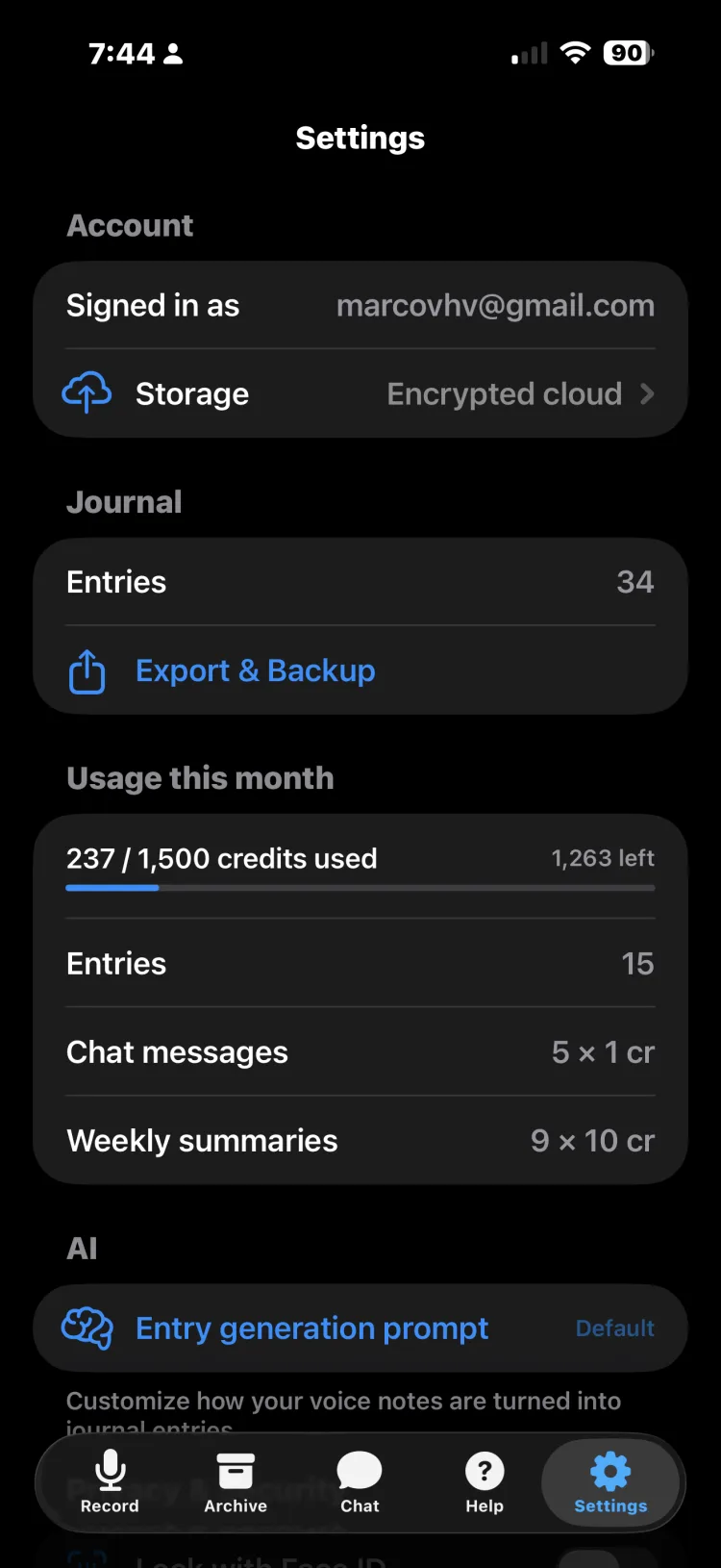Go to the Archive tab
The width and height of the screenshot is (721, 1568).
236,1482
